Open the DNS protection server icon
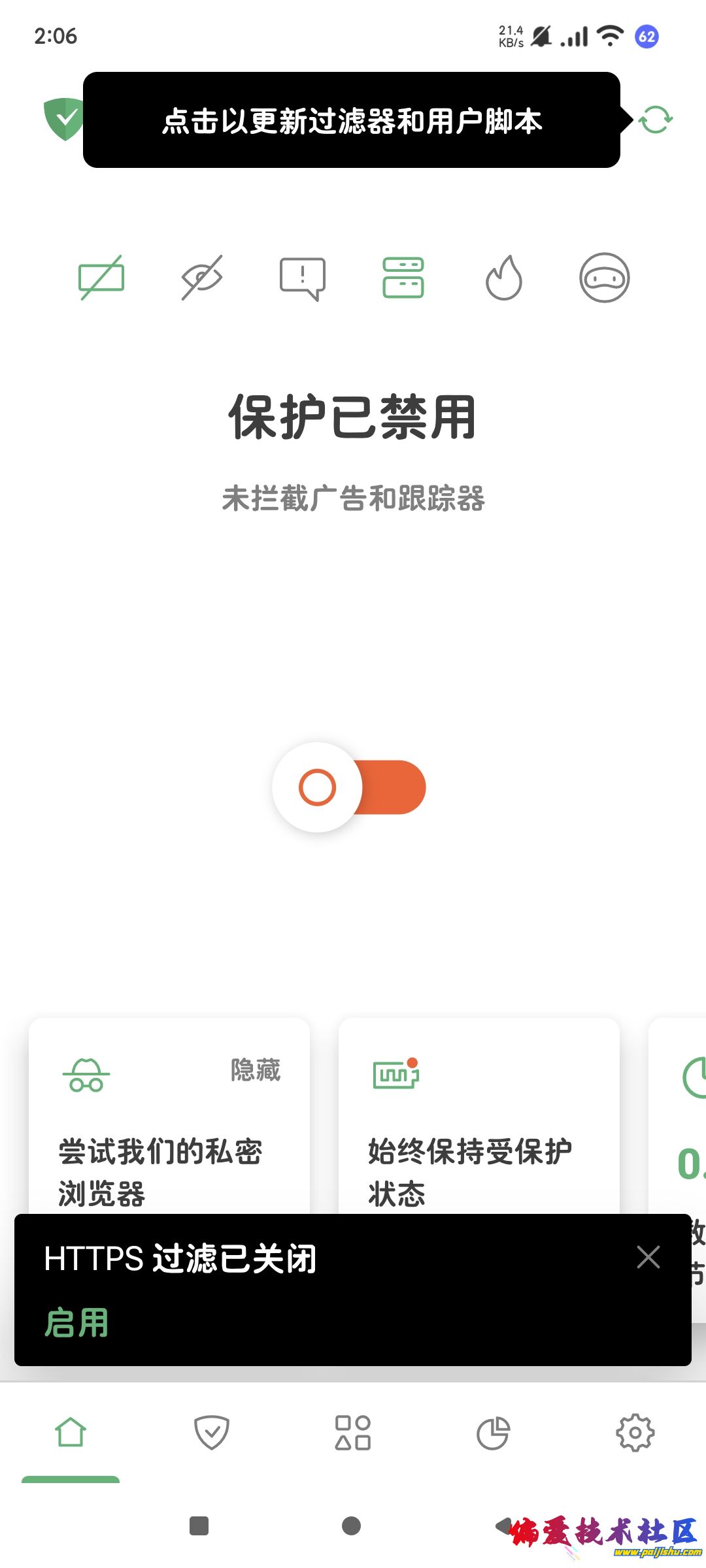Image resolution: width=706 pixels, height=1568 pixels. click(x=403, y=278)
